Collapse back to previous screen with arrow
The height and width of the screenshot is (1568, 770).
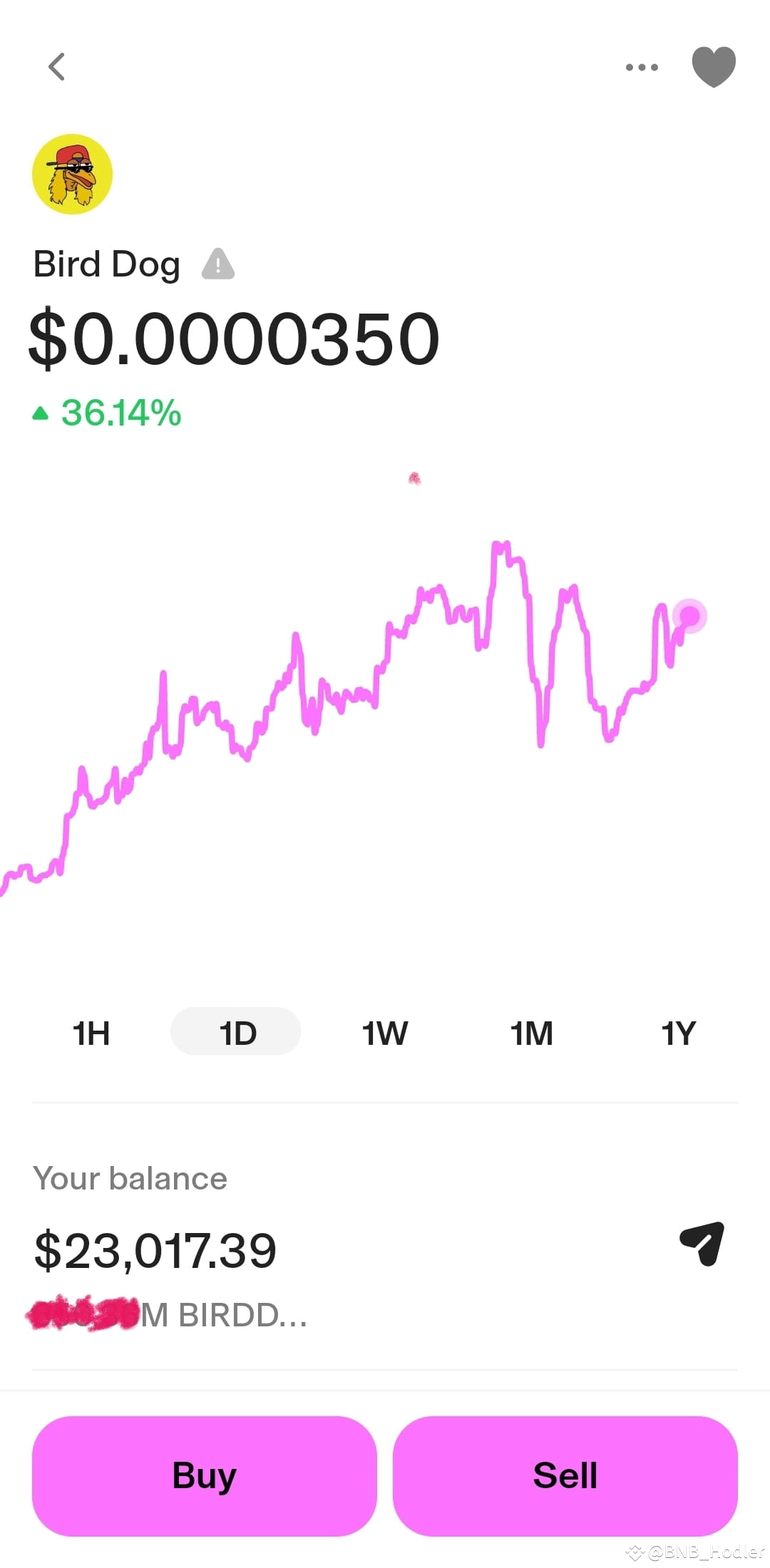pyautogui.click(x=57, y=66)
